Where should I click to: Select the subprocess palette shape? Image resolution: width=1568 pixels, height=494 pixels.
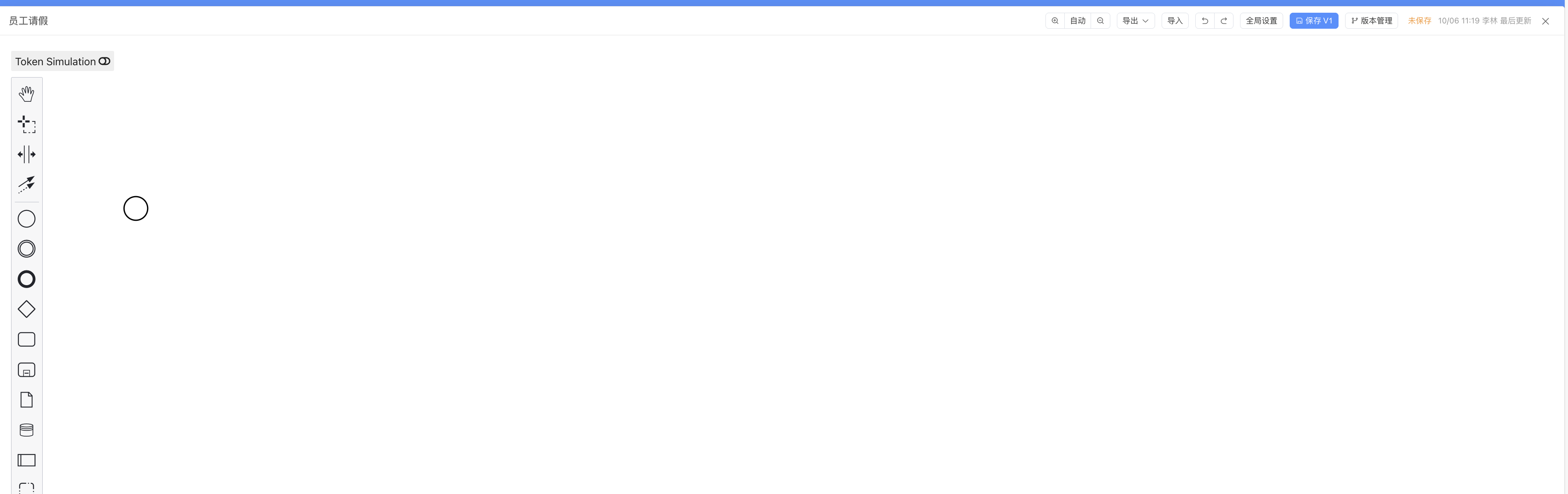click(26, 370)
